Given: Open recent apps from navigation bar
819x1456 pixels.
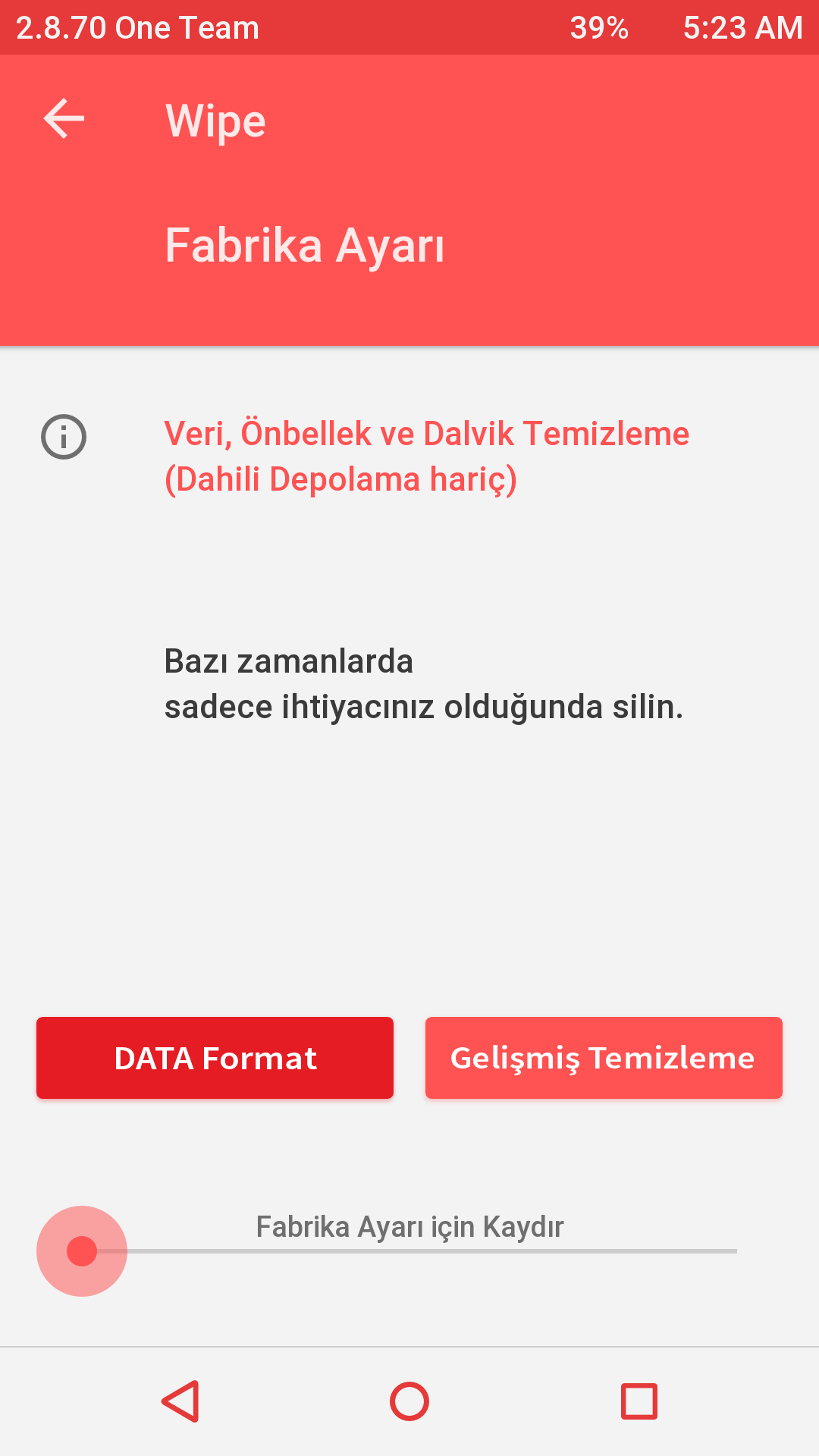Looking at the screenshot, I should coord(639,1401).
